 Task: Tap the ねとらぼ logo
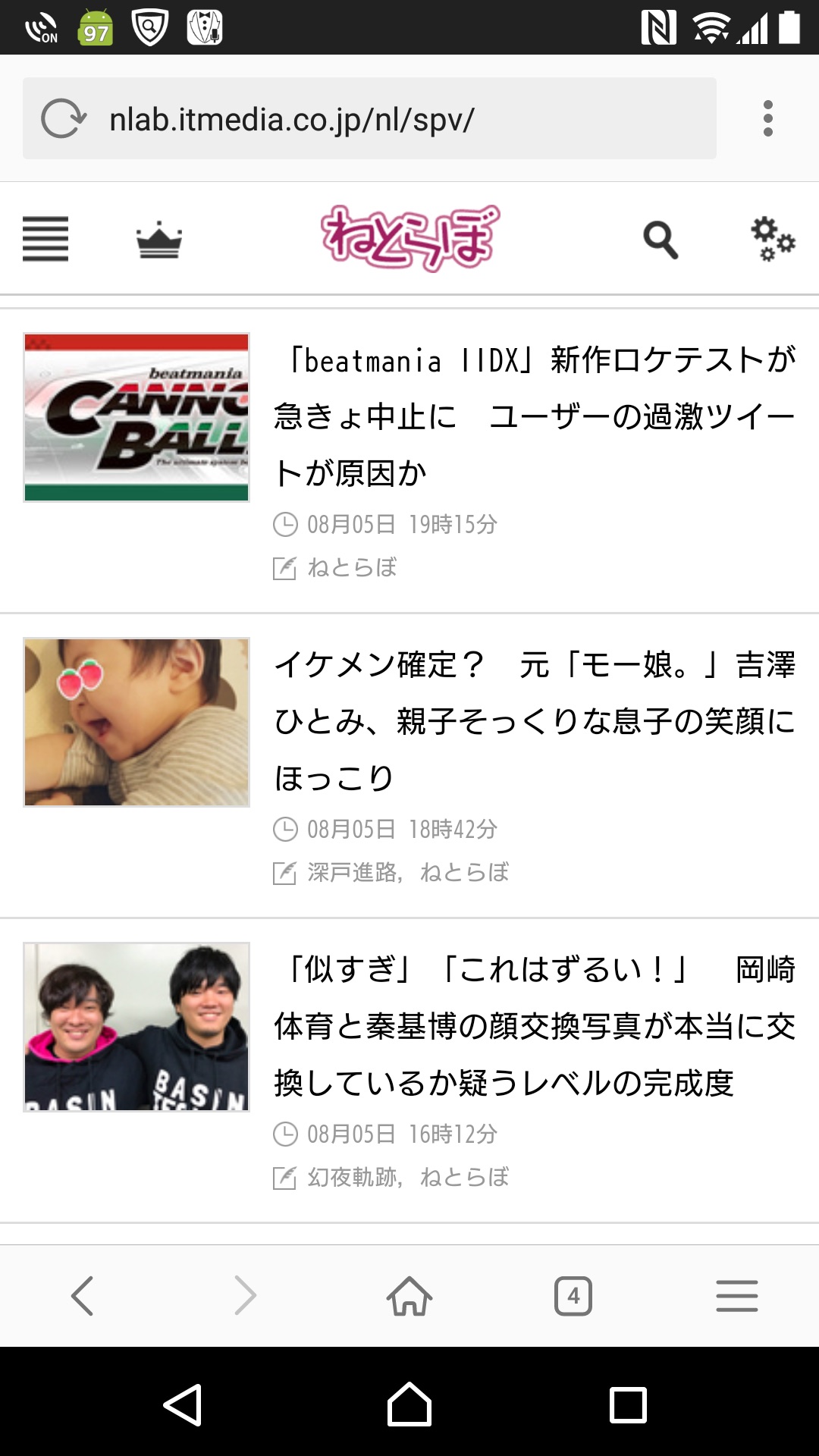pyautogui.click(x=409, y=238)
